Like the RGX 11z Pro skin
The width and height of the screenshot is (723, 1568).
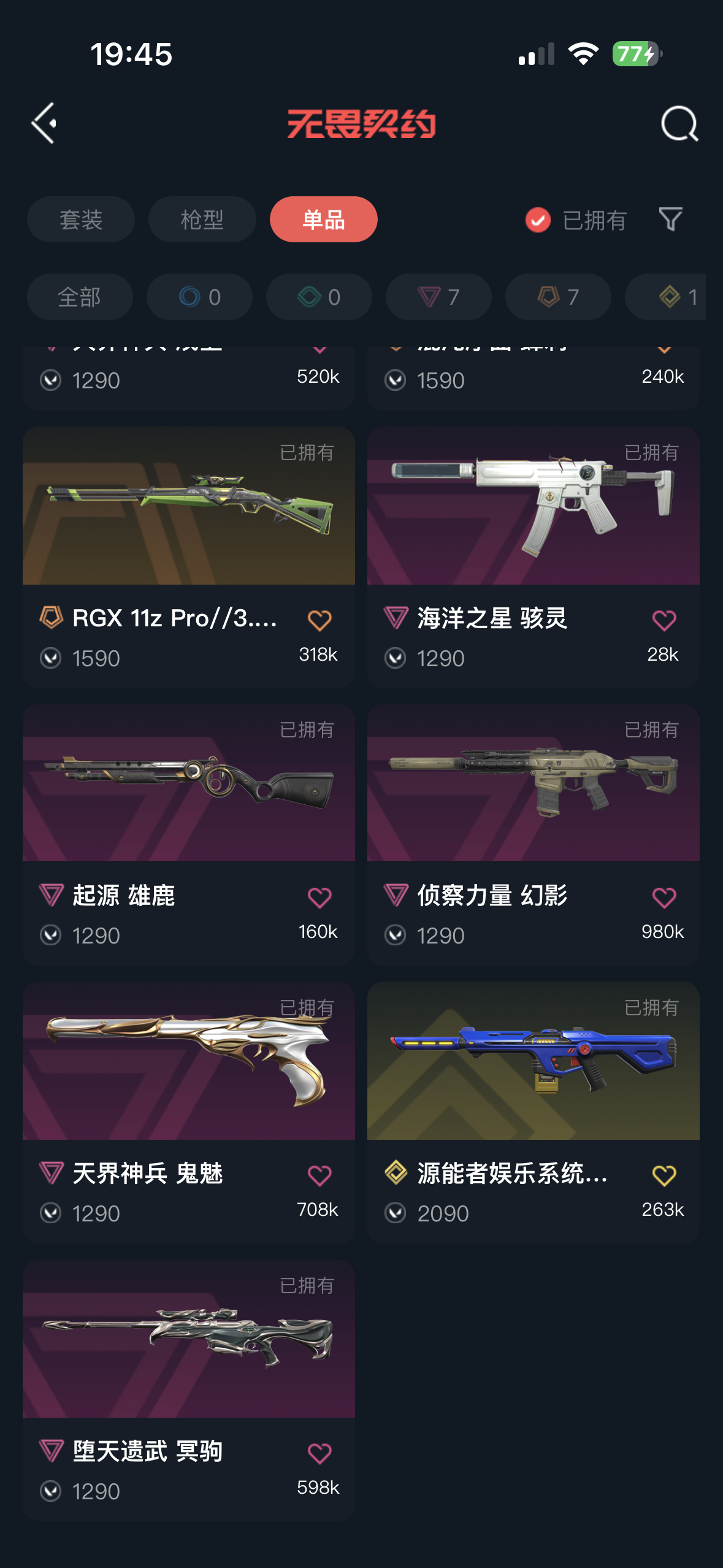point(319,620)
